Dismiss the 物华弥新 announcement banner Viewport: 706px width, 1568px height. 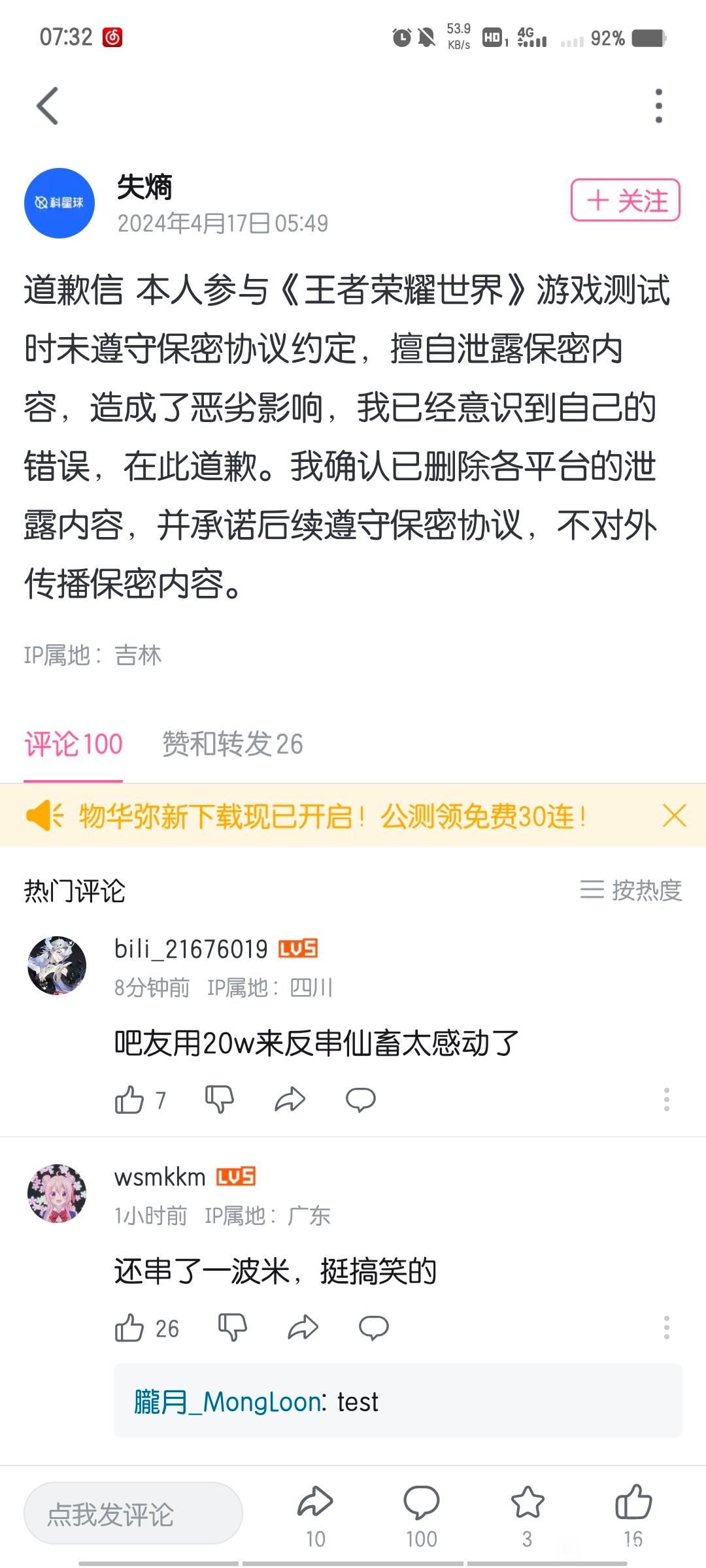tap(674, 815)
